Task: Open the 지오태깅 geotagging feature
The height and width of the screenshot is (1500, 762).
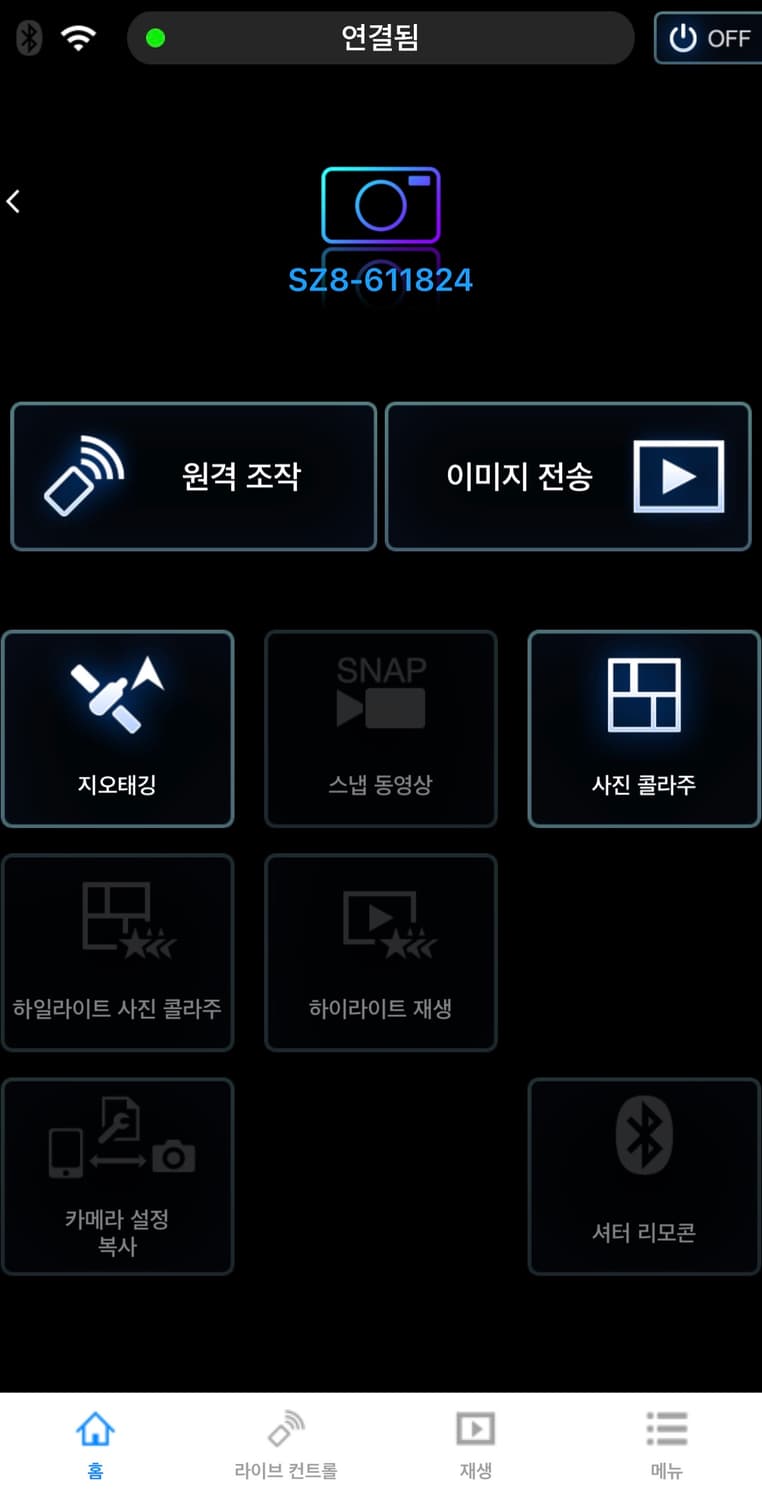Action: (x=117, y=729)
